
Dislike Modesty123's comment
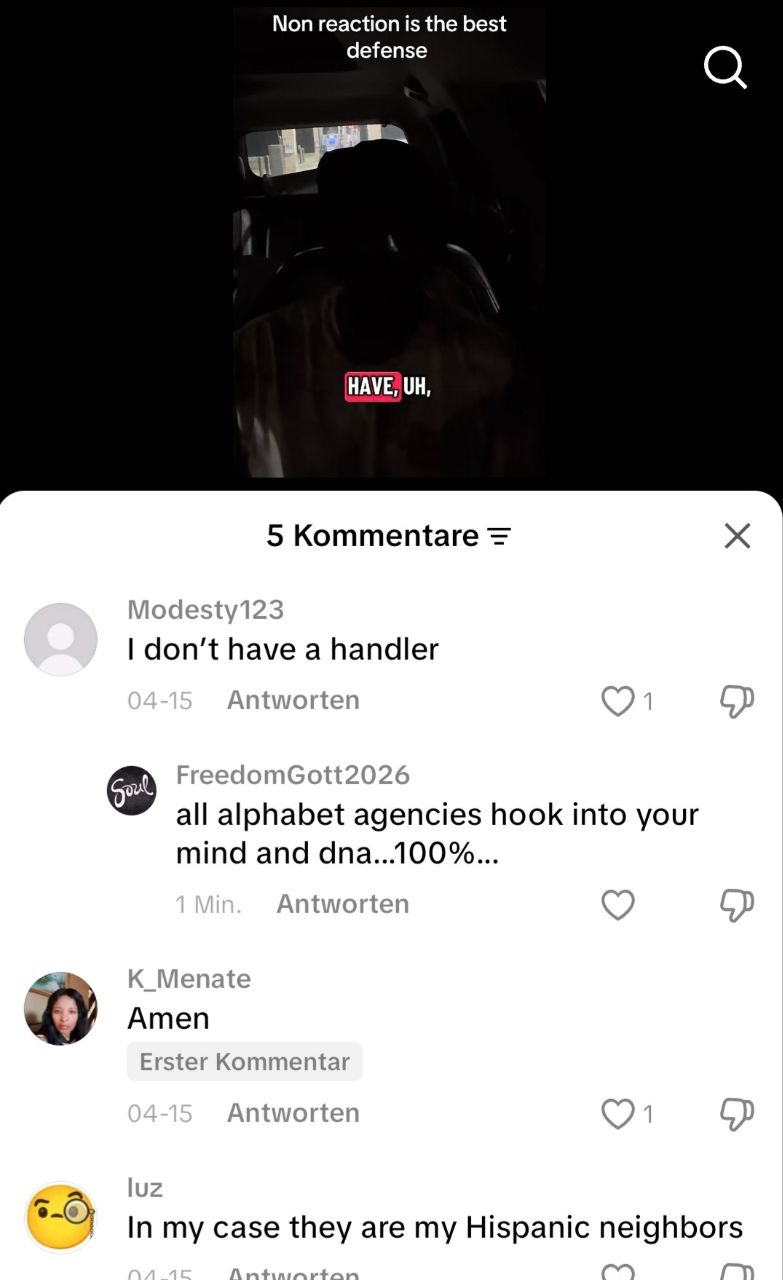[x=737, y=701]
